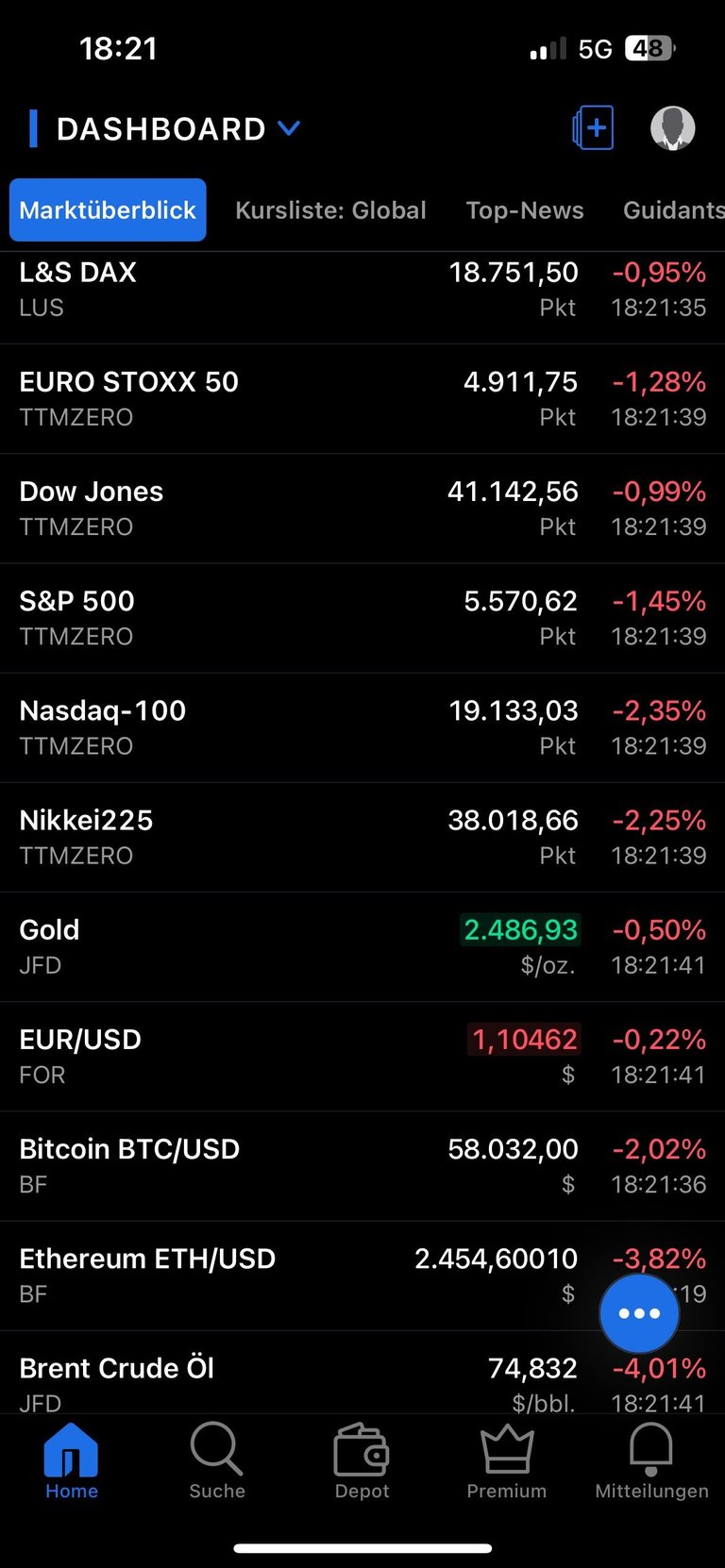
Task: Open the S&P 500 row
Action: [x=362, y=618]
